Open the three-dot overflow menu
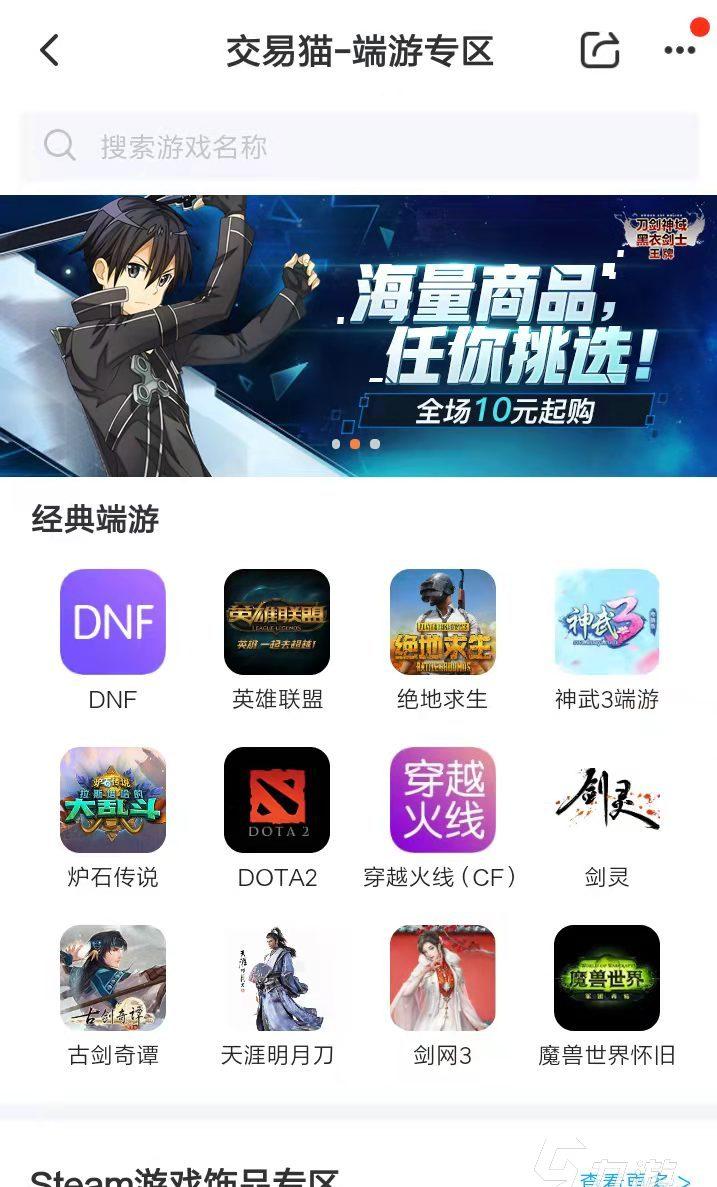717x1187 pixels. coord(679,50)
